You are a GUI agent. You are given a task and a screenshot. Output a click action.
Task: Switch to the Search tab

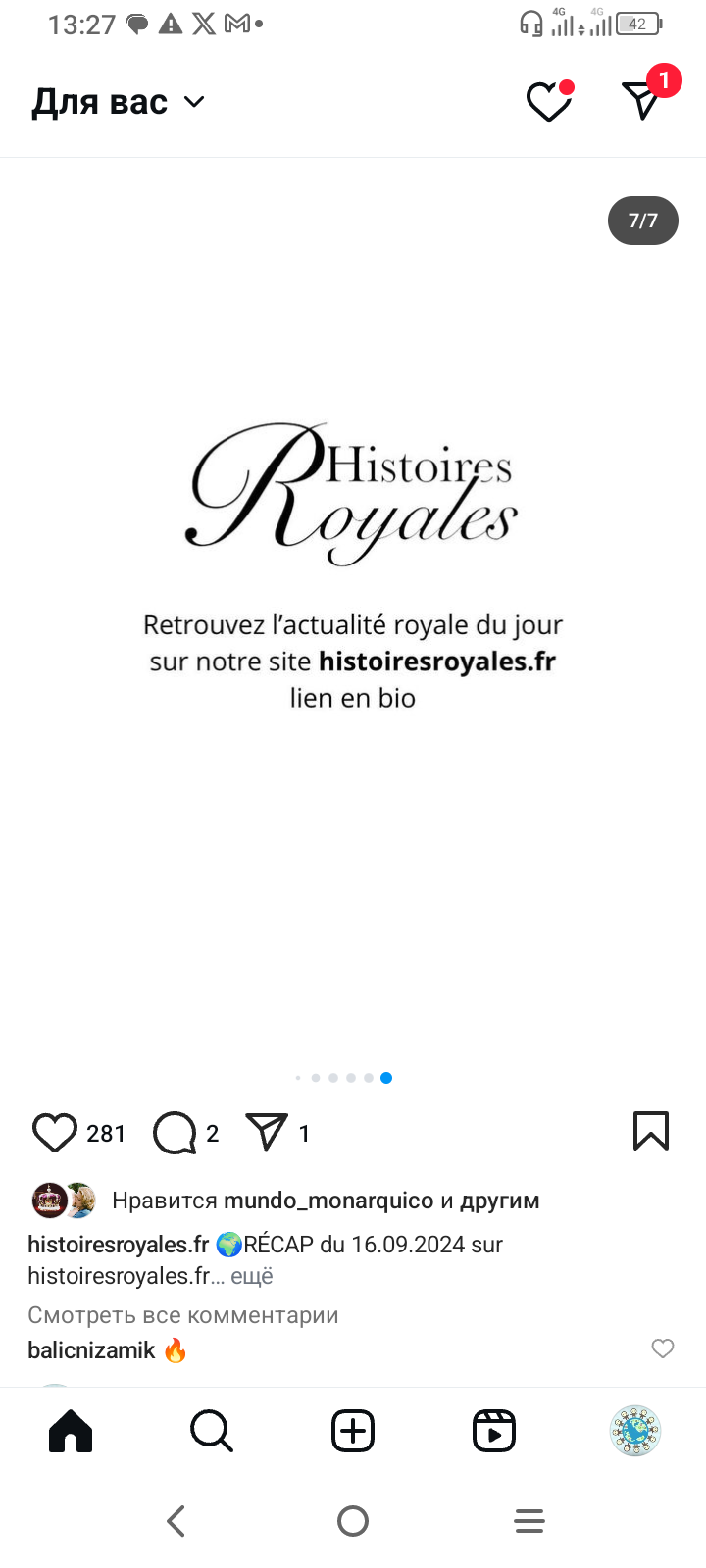[x=212, y=1431]
